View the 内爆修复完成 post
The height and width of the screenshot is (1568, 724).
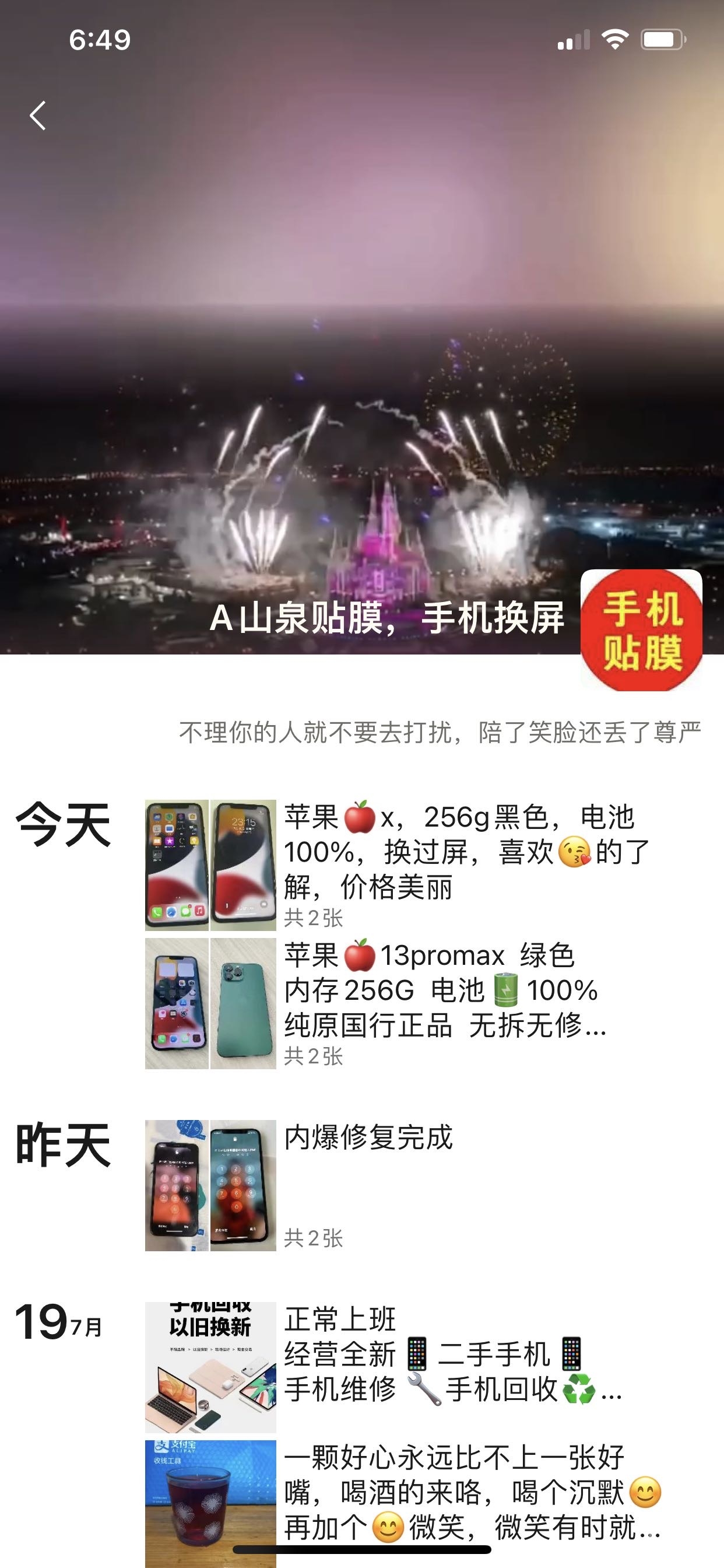pos(368,1137)
